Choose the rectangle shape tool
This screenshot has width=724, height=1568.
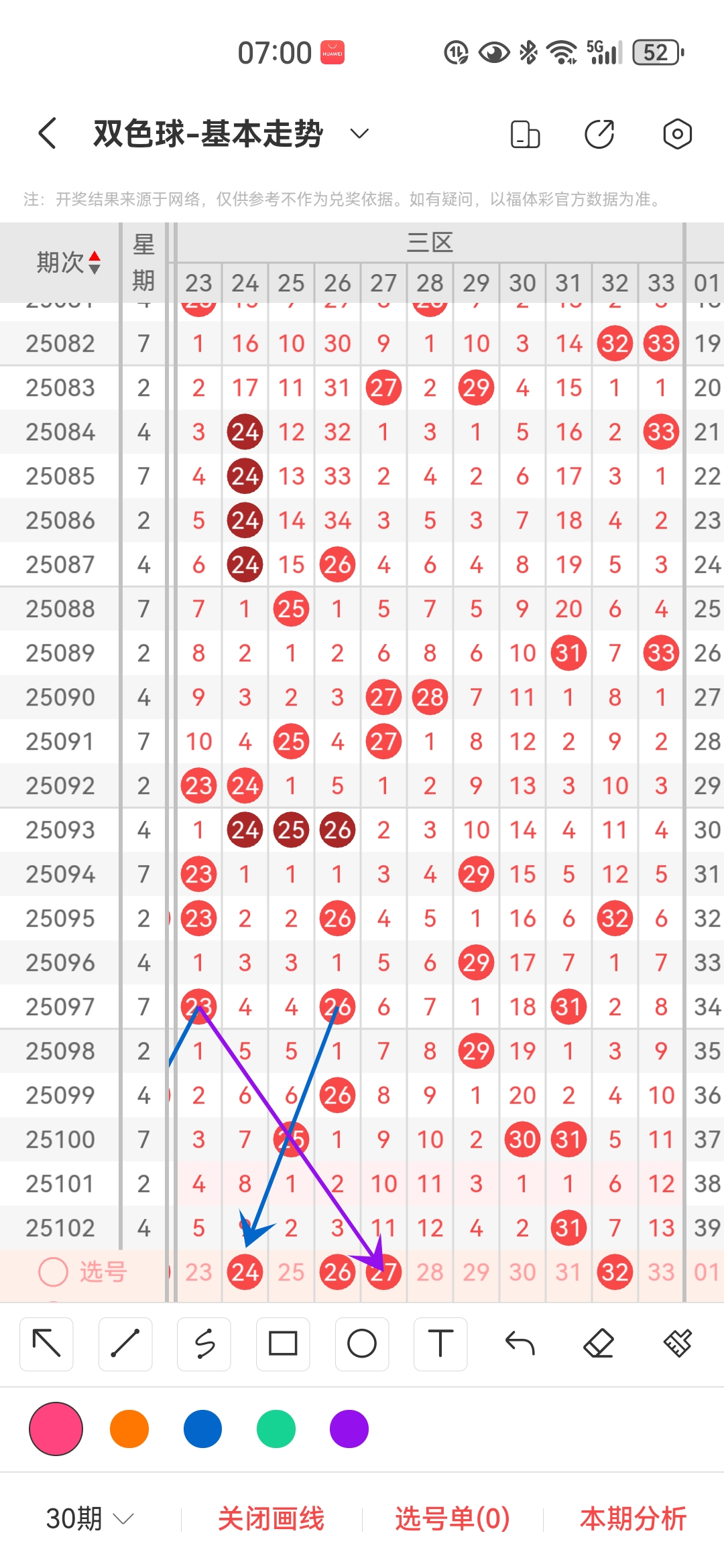pos(283,1344)
